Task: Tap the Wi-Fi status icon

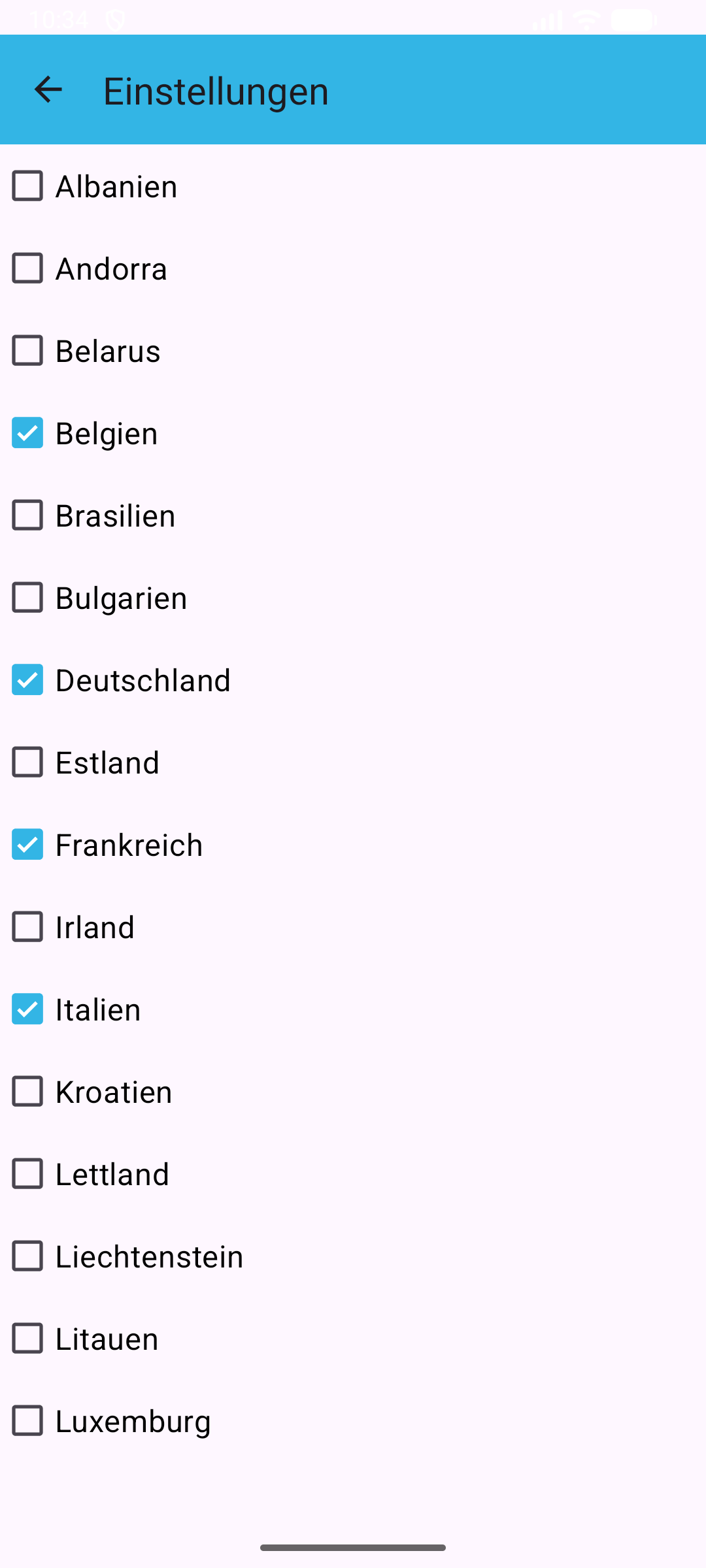Action: coord(585,19)
